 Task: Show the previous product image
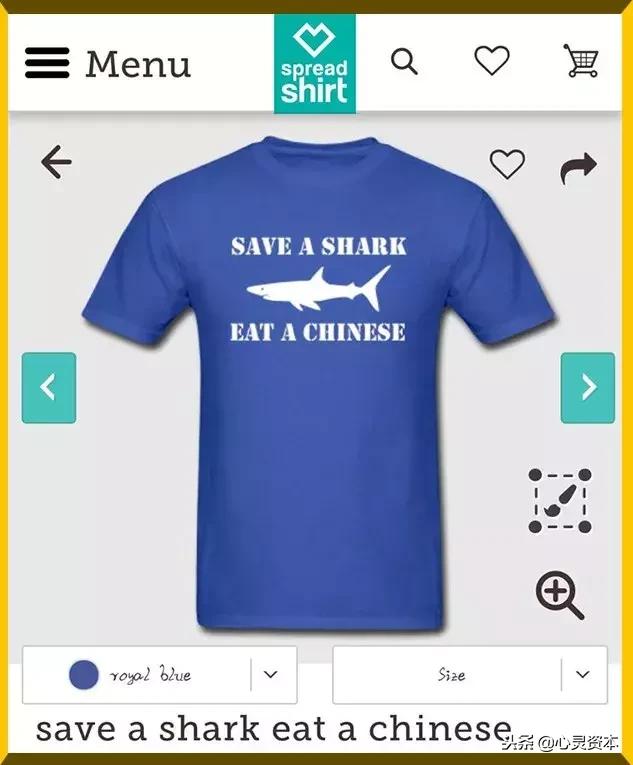tap(49, 387)
